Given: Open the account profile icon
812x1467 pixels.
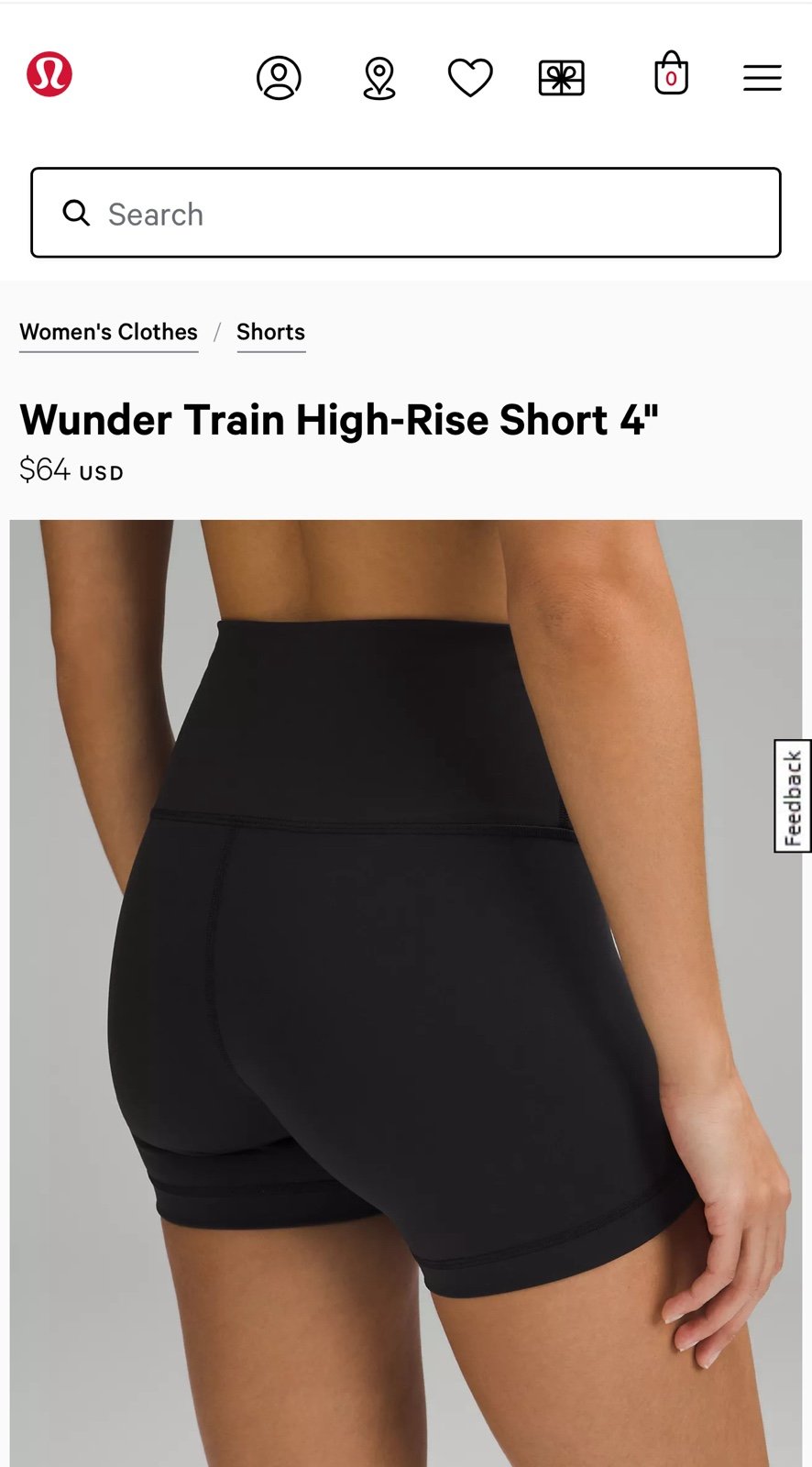Looking at the screenshot, I should (279, 78).
